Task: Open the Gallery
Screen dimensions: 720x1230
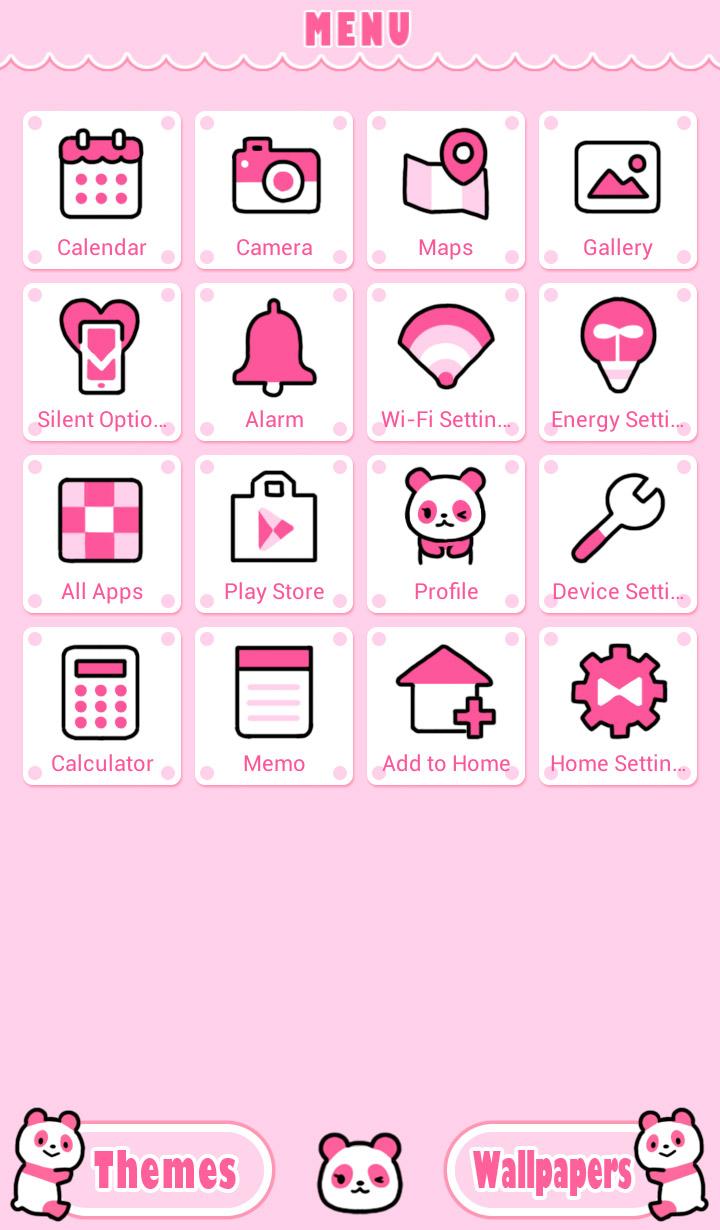Action: coord(618,190)
